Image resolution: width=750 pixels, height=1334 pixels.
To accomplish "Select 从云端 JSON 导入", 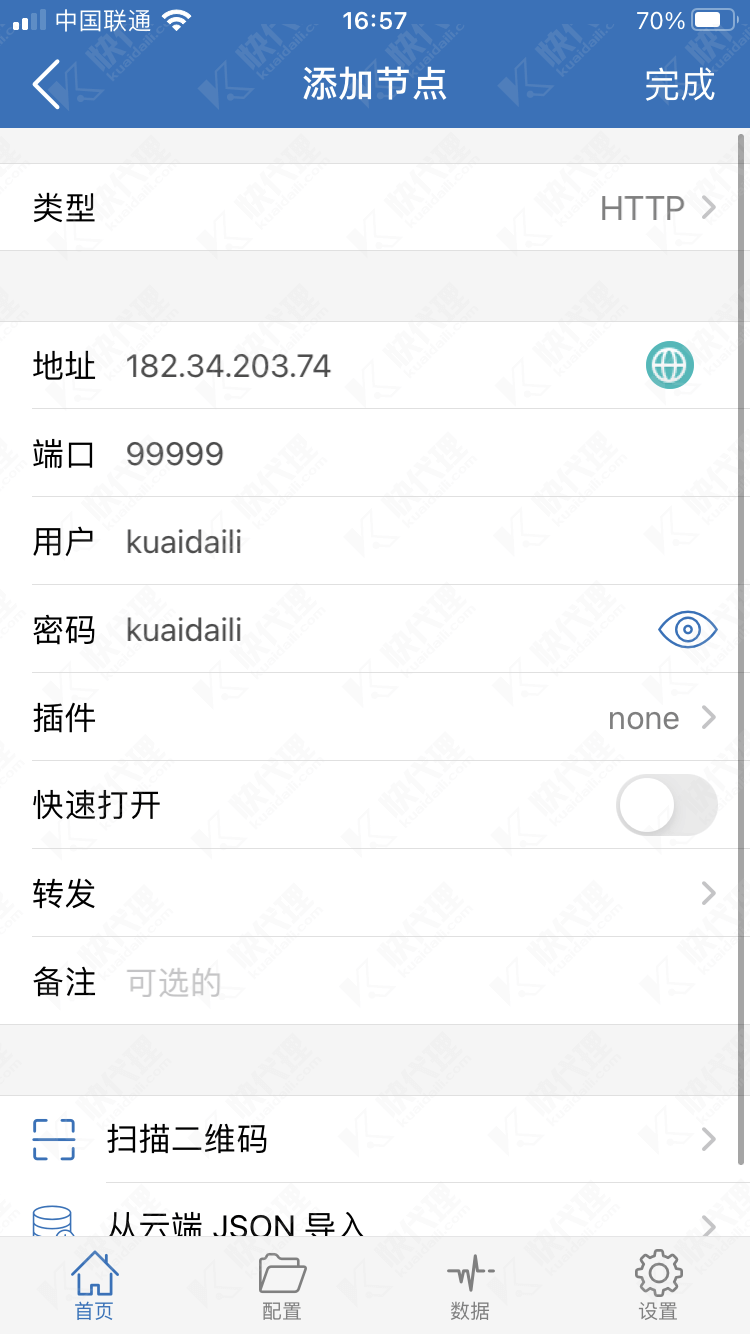I will [375, 1222].
